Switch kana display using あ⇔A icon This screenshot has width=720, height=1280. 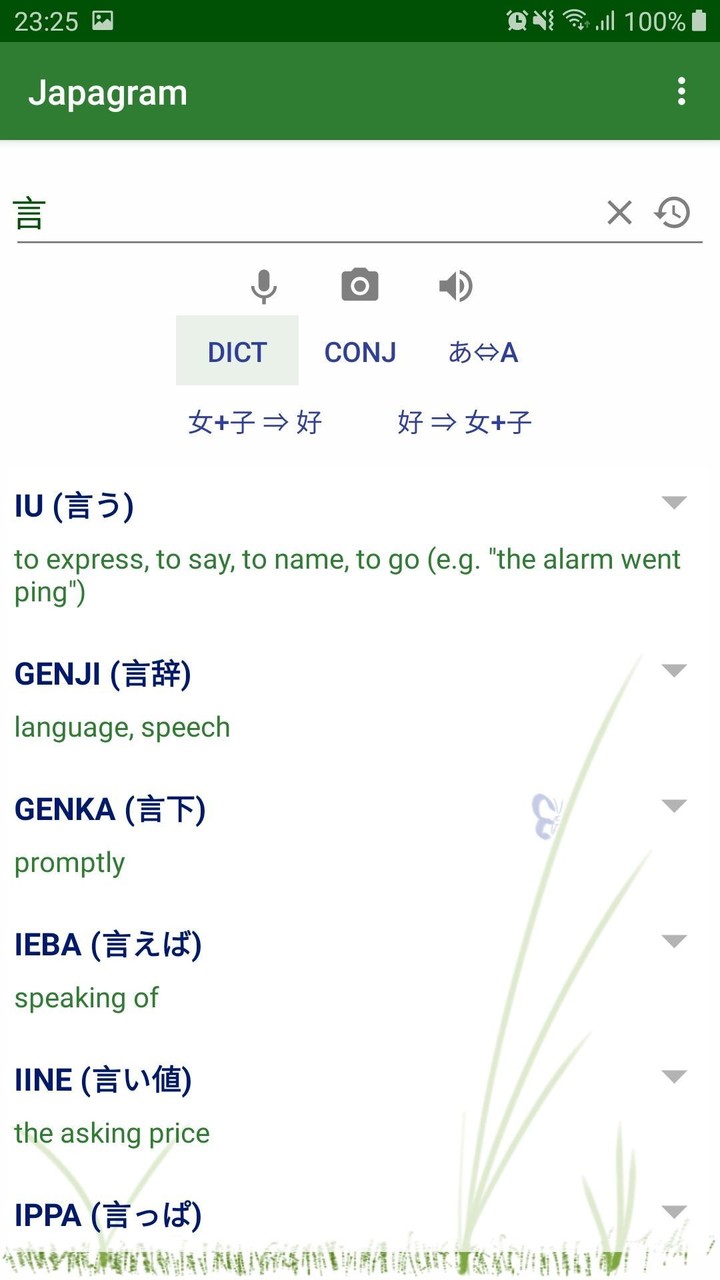point(482,352)
